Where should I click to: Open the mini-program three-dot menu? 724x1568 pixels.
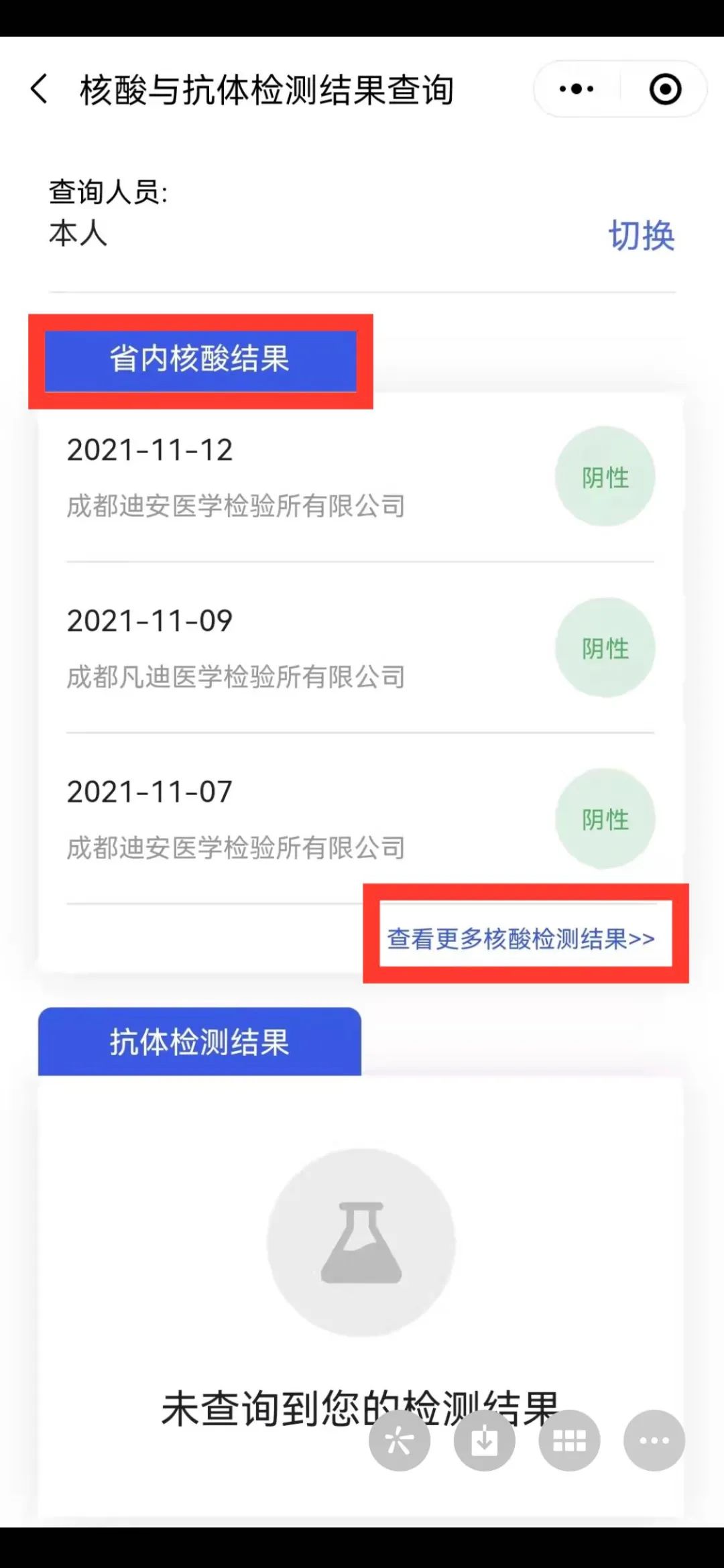(x=577, y=89)
